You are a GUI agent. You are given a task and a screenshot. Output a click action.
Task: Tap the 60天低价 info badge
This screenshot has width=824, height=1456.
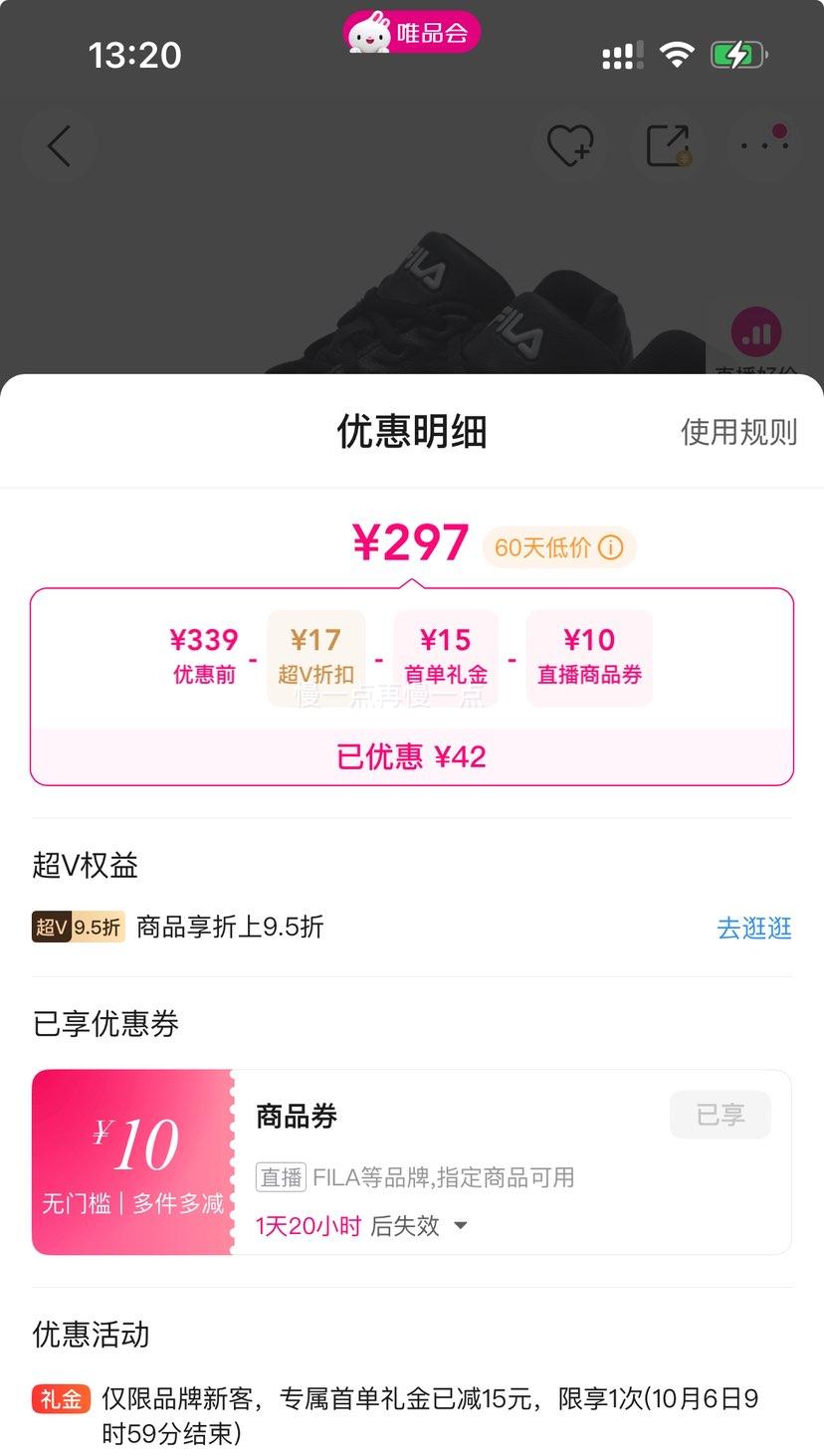tap(558, 547)
